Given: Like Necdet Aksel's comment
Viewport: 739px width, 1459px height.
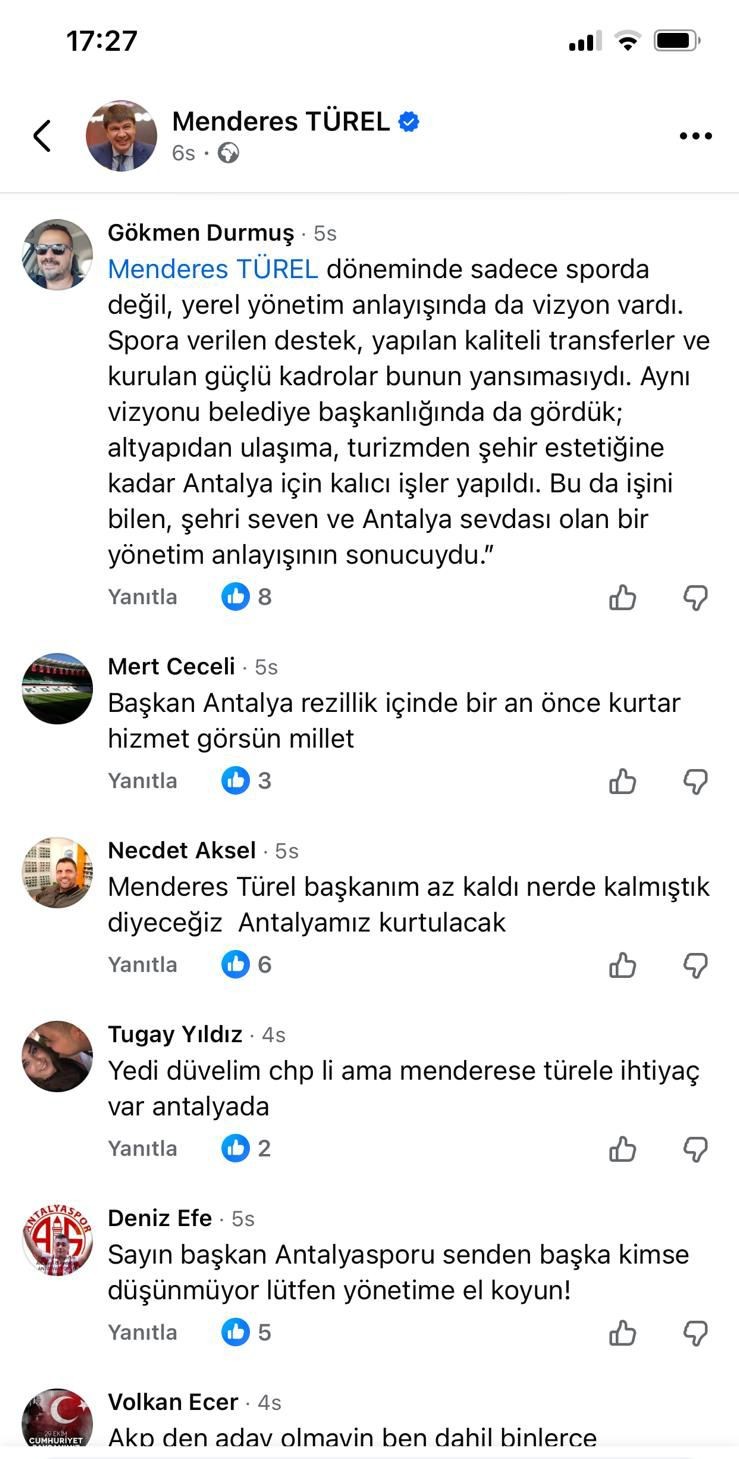Looking at the screenshot, I should pyautogui.click(x=623, y=966).
